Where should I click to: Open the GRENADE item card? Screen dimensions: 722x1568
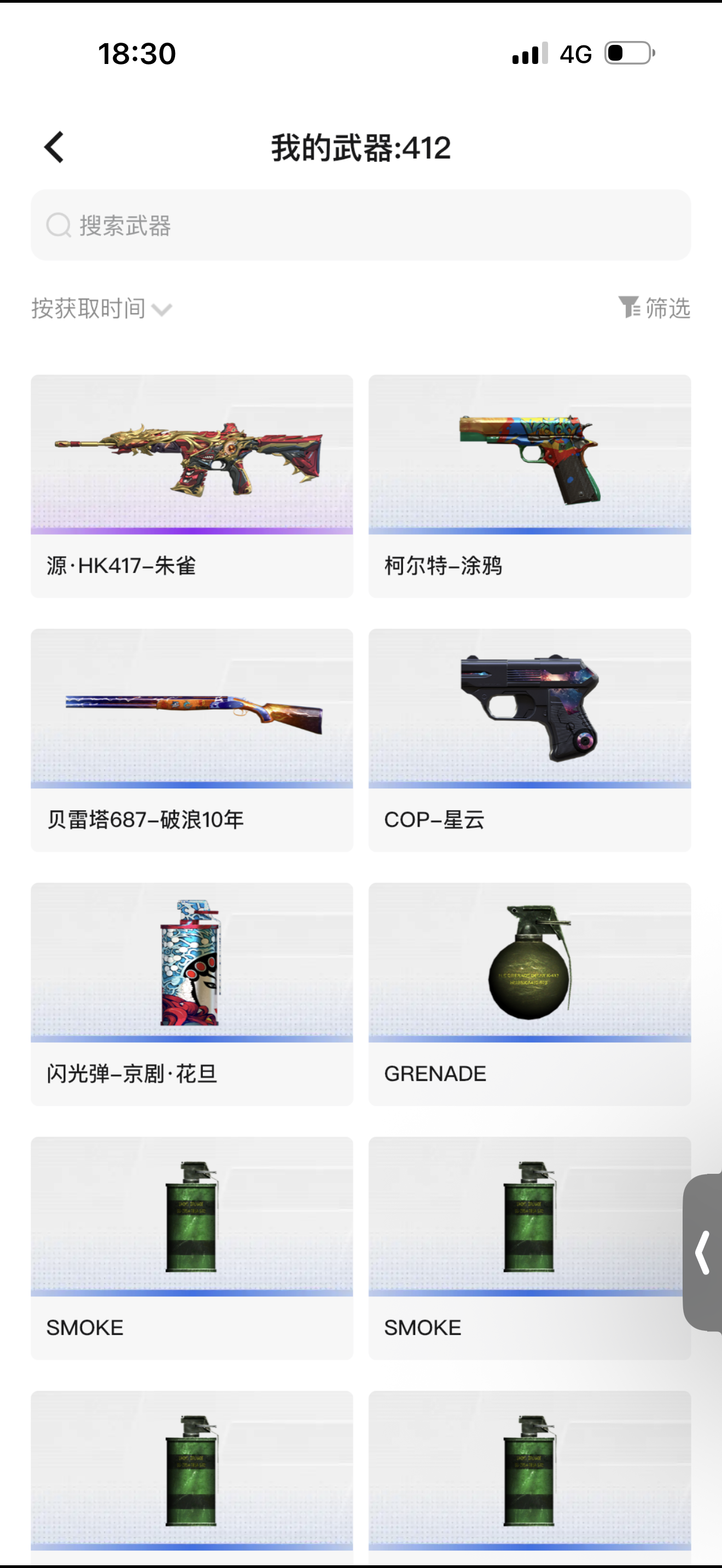(529, 993)
